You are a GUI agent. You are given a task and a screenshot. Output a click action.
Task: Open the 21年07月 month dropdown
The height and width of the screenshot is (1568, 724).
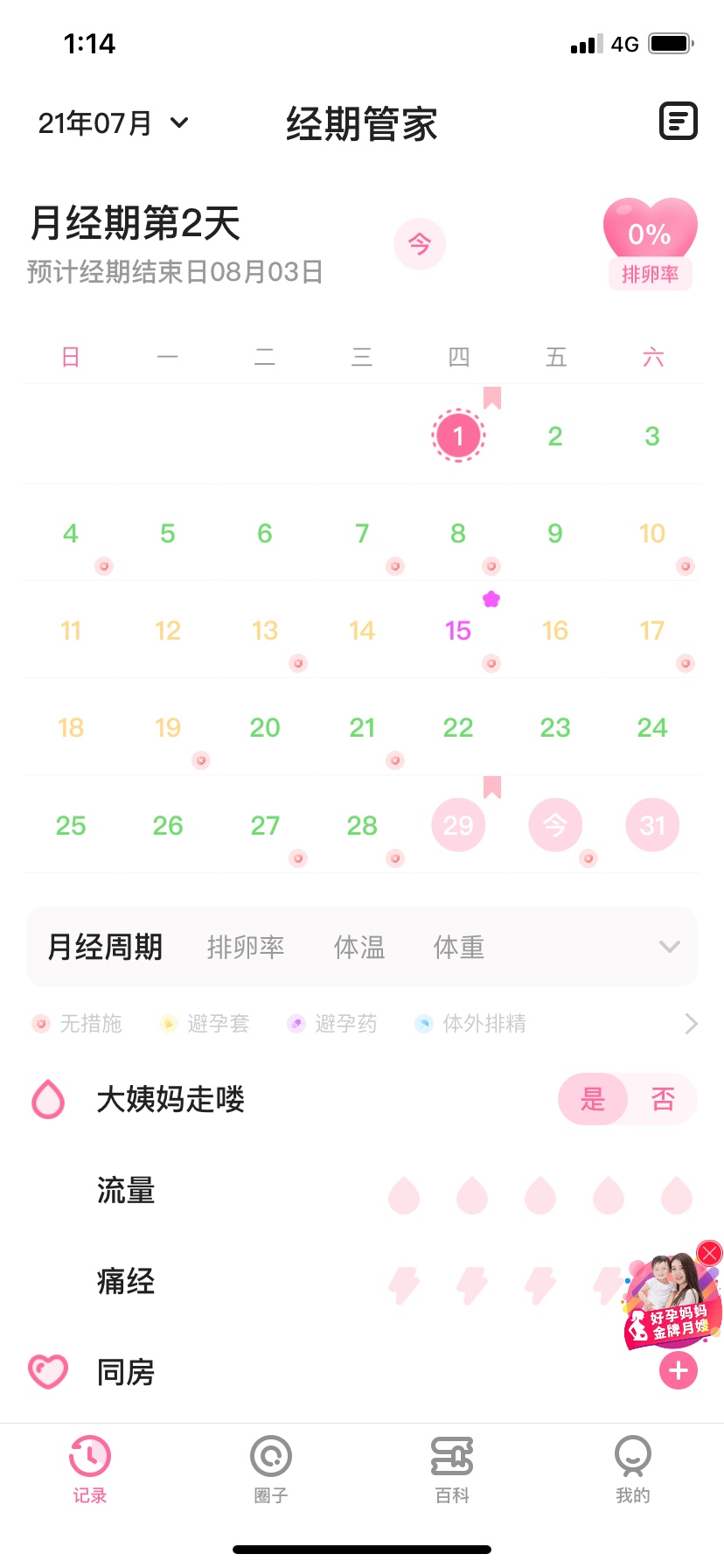pyautogui.click(x=114, y=123)
